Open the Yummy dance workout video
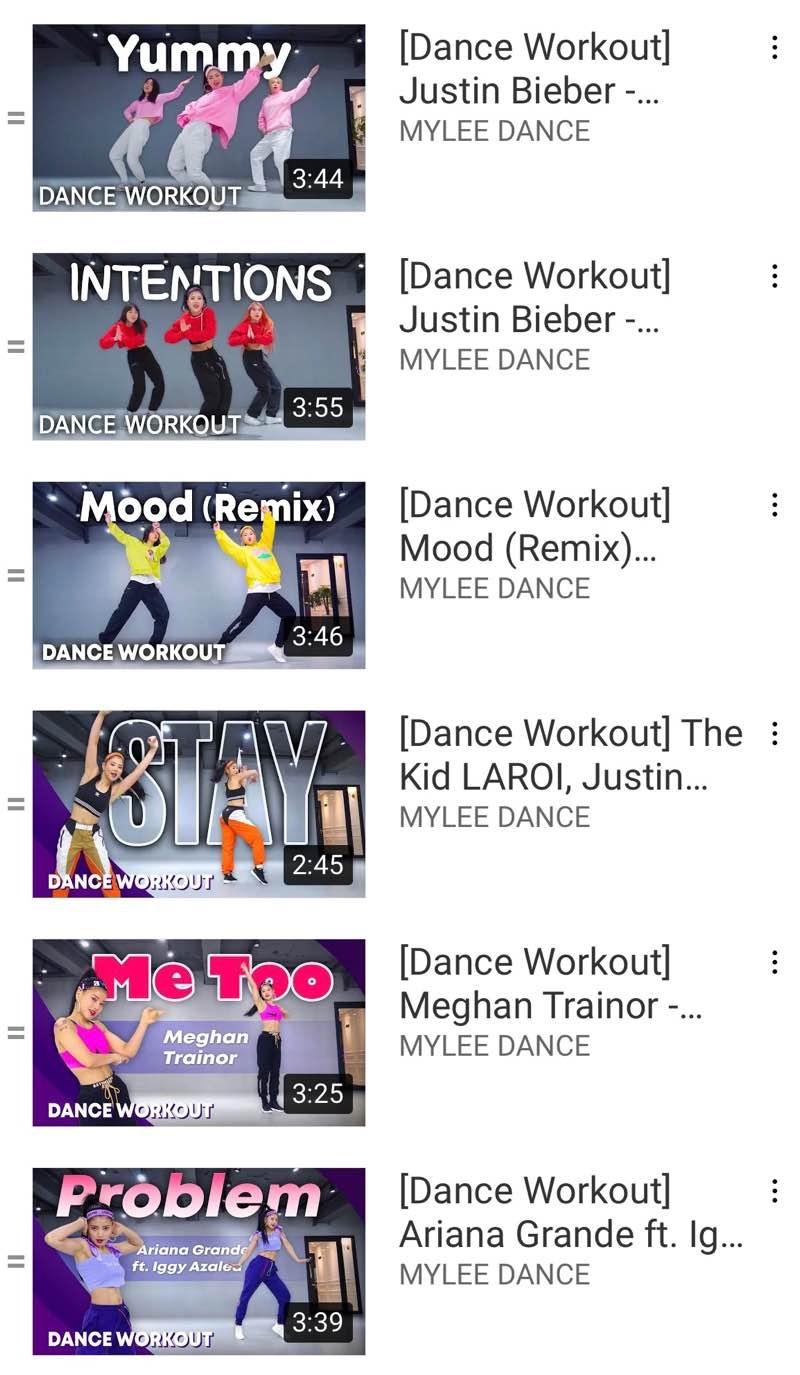Screen dimensions: 800x1375 coord(198,118)
